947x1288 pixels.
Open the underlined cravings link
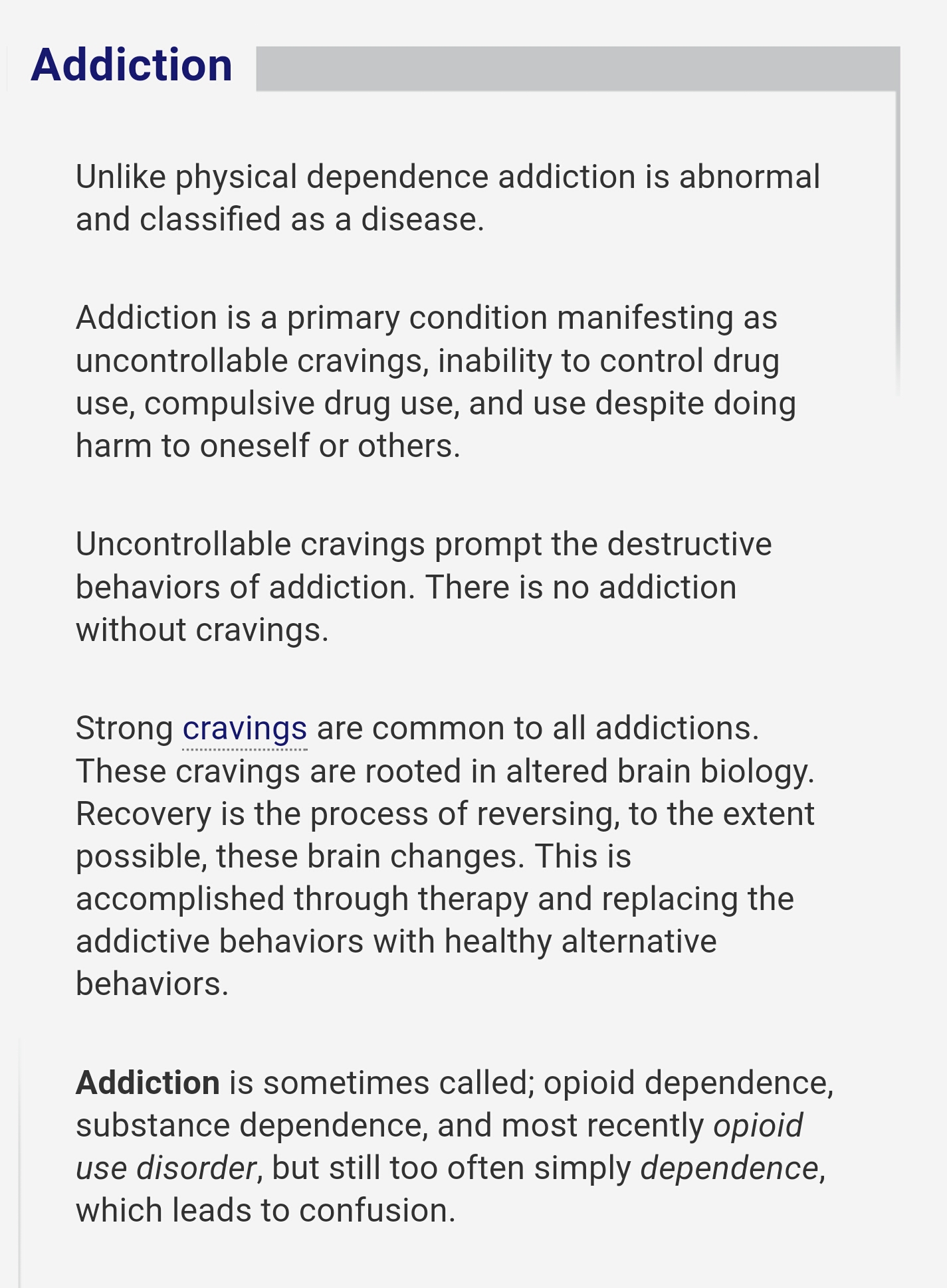tap(245, 729)
